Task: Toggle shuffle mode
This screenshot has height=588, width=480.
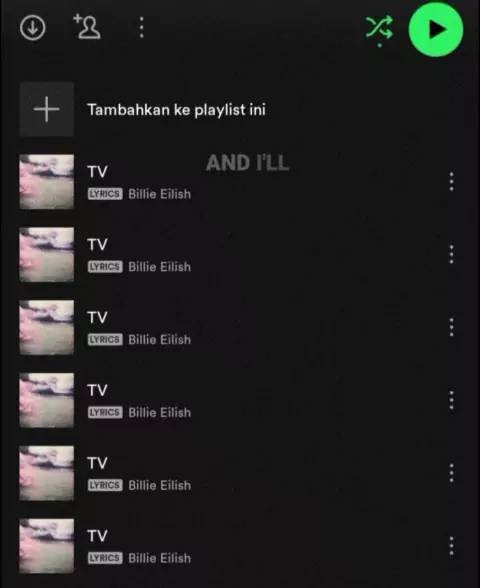Action: coord(379,29)
